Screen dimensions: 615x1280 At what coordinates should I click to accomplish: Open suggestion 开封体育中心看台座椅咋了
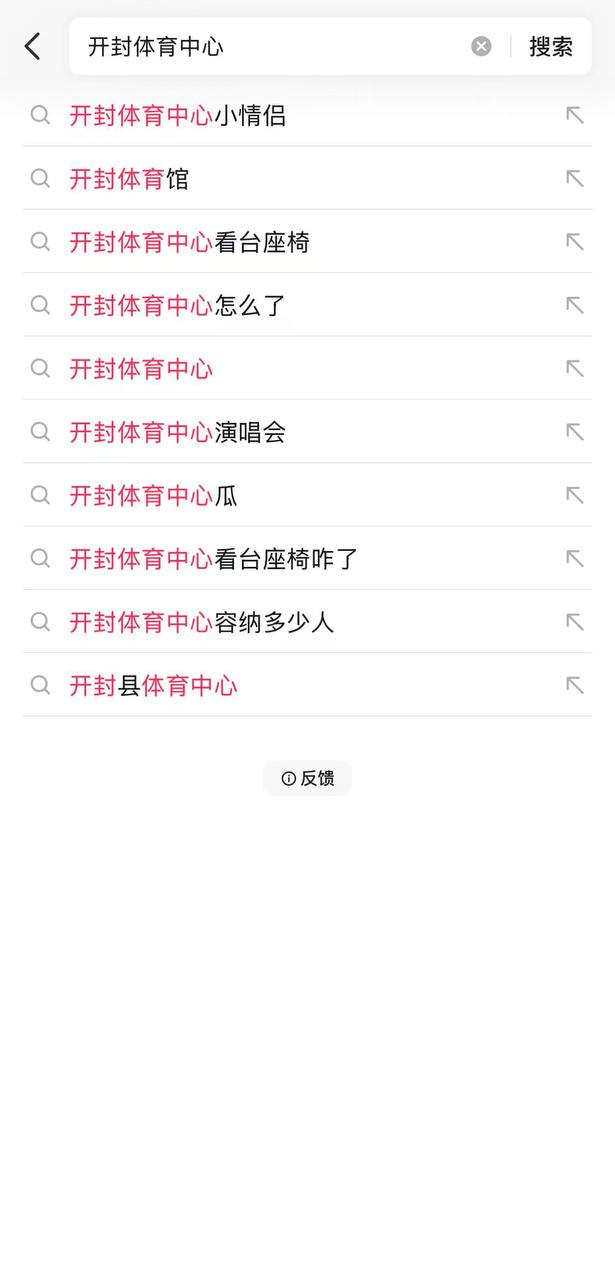tap(307, 558)
